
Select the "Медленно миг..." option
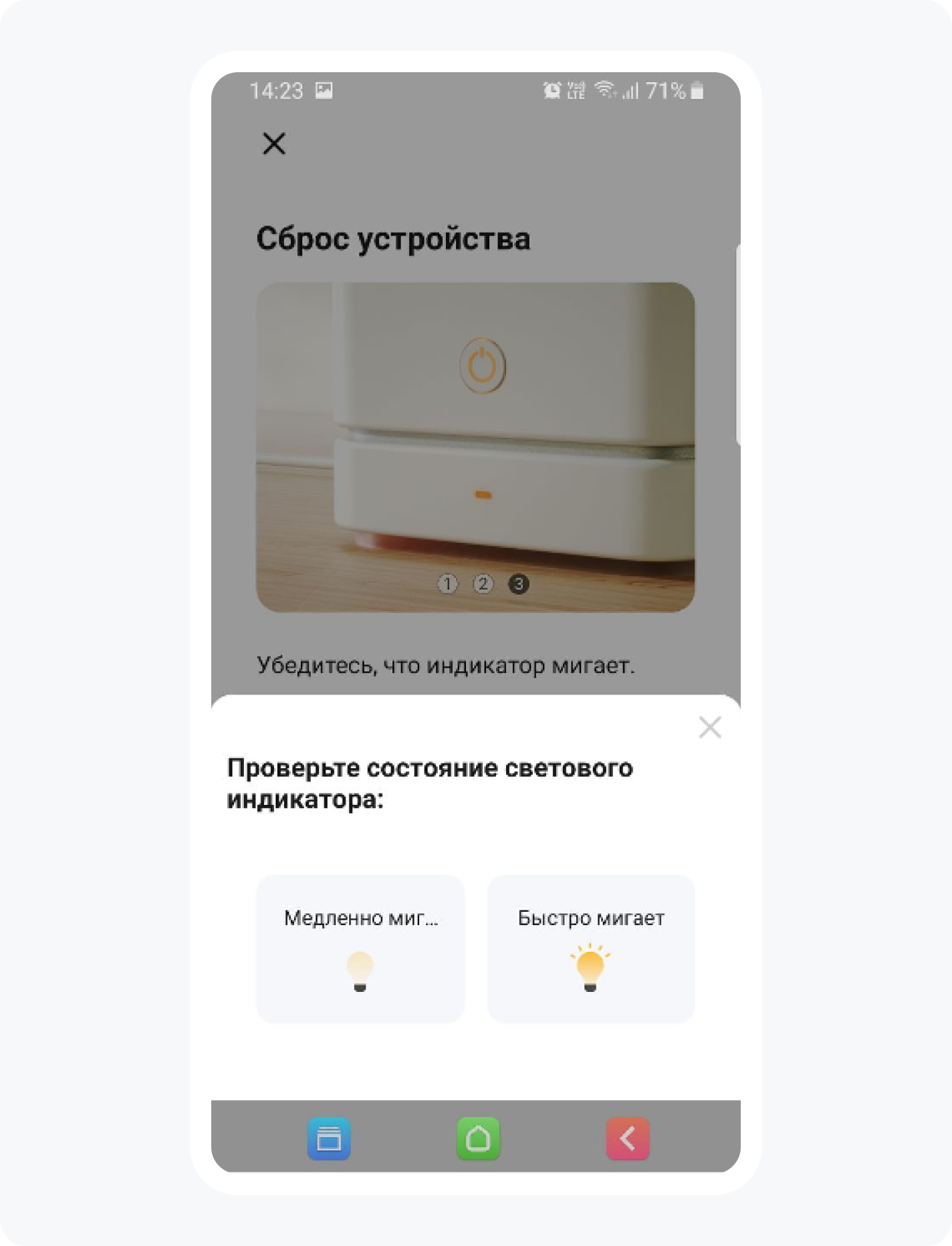[x=360, y=949]
